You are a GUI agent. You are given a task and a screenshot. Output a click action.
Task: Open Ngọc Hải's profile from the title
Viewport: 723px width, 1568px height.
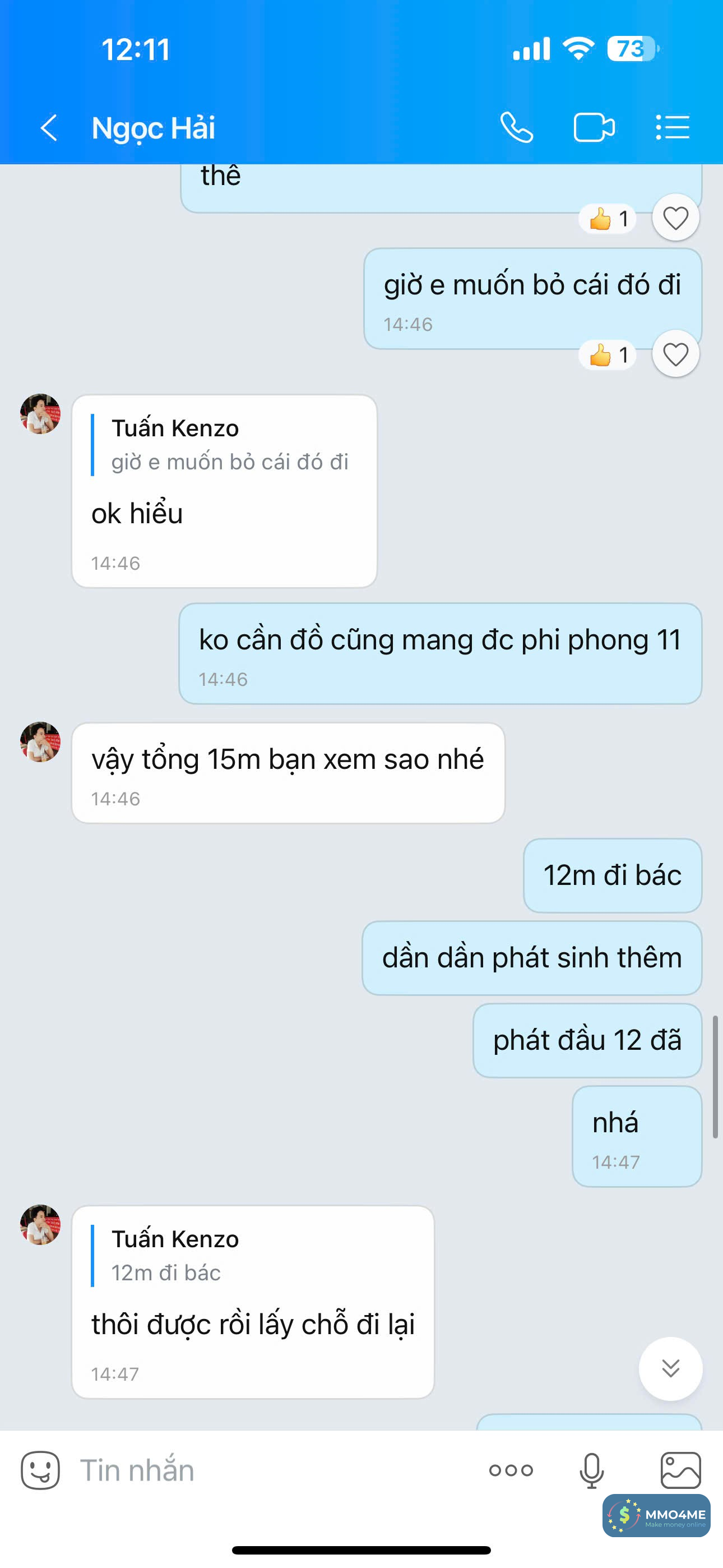[x=154, y=128]
